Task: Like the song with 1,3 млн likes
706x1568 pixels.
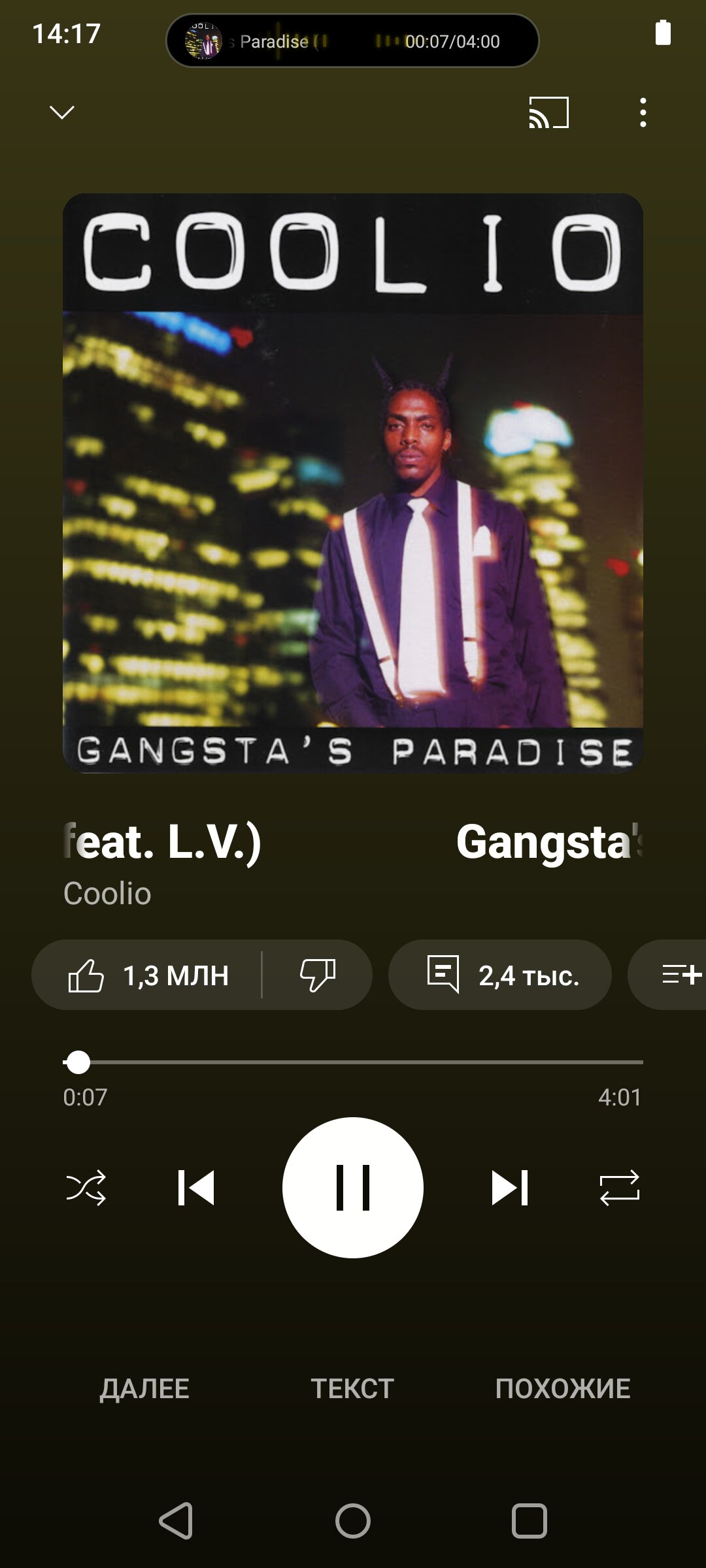Action: [147, 975]
